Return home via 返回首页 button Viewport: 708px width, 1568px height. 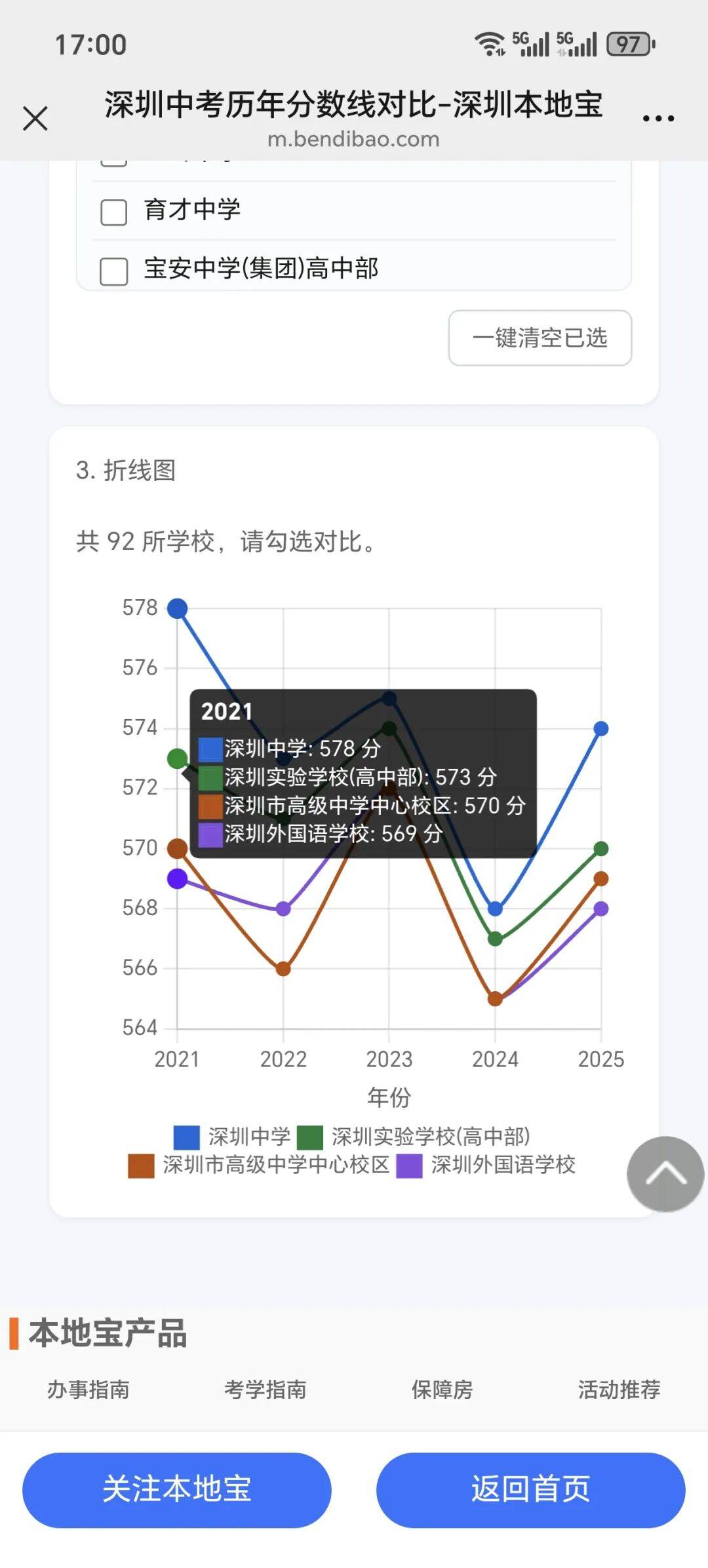pos(530,1489)
